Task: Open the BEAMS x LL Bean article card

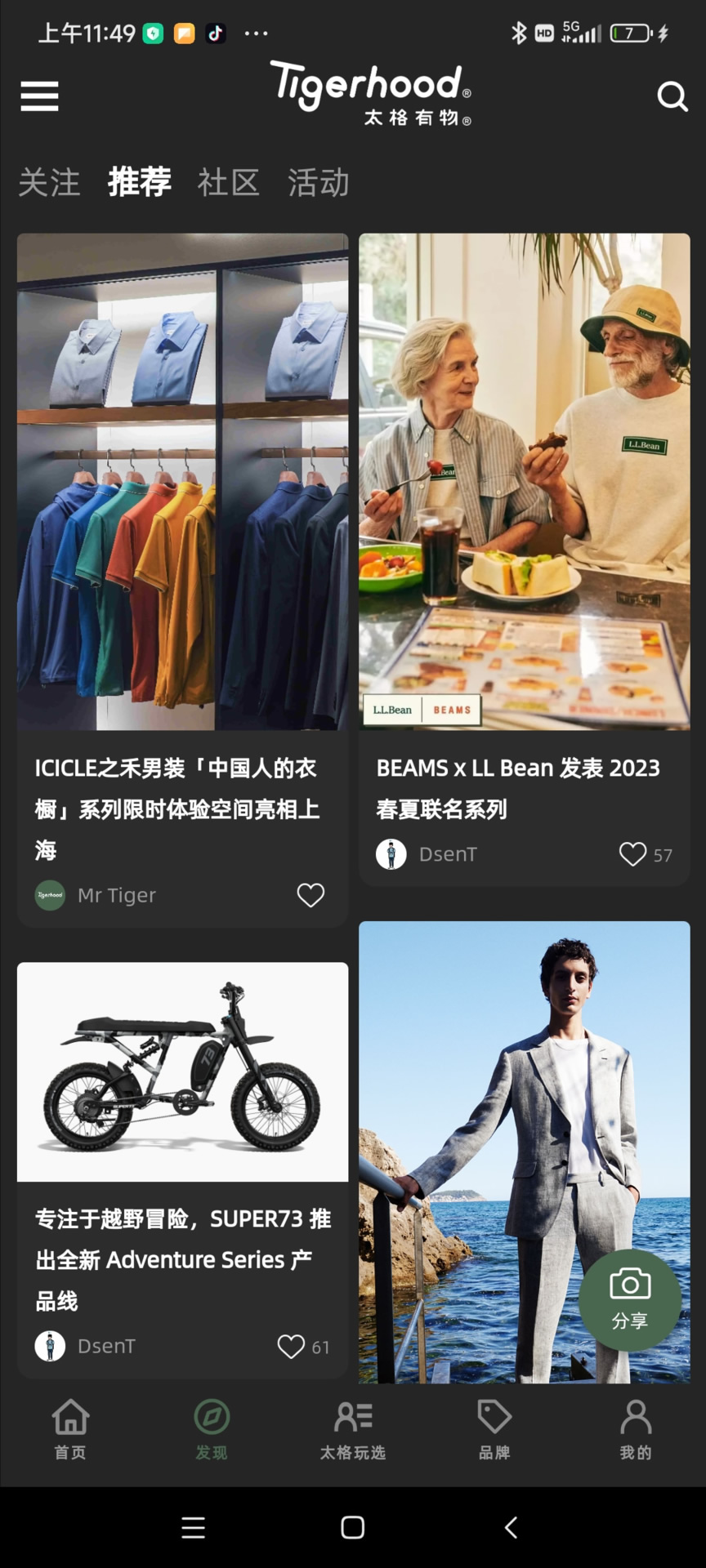Action: tap(524, 490)
